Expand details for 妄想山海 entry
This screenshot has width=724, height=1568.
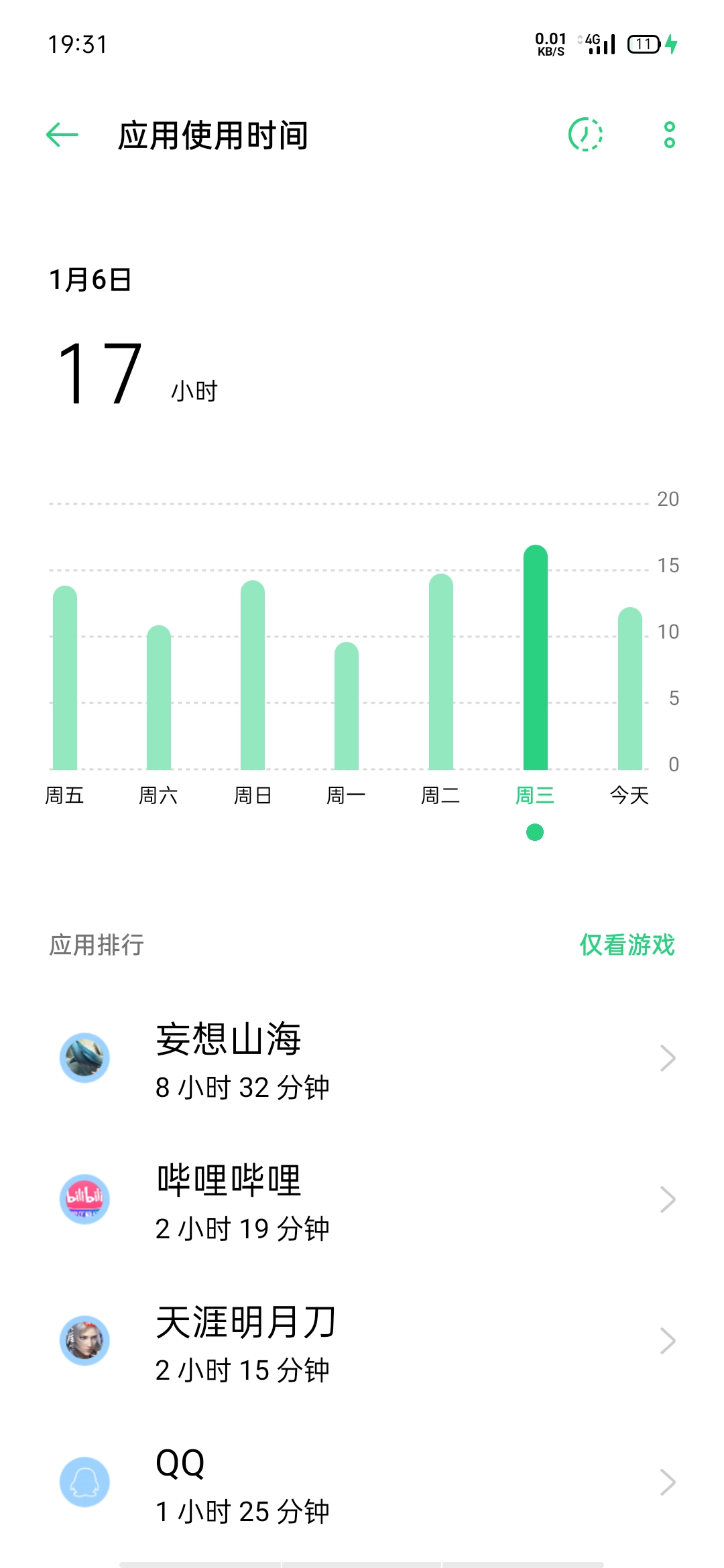pos(666,1057)
